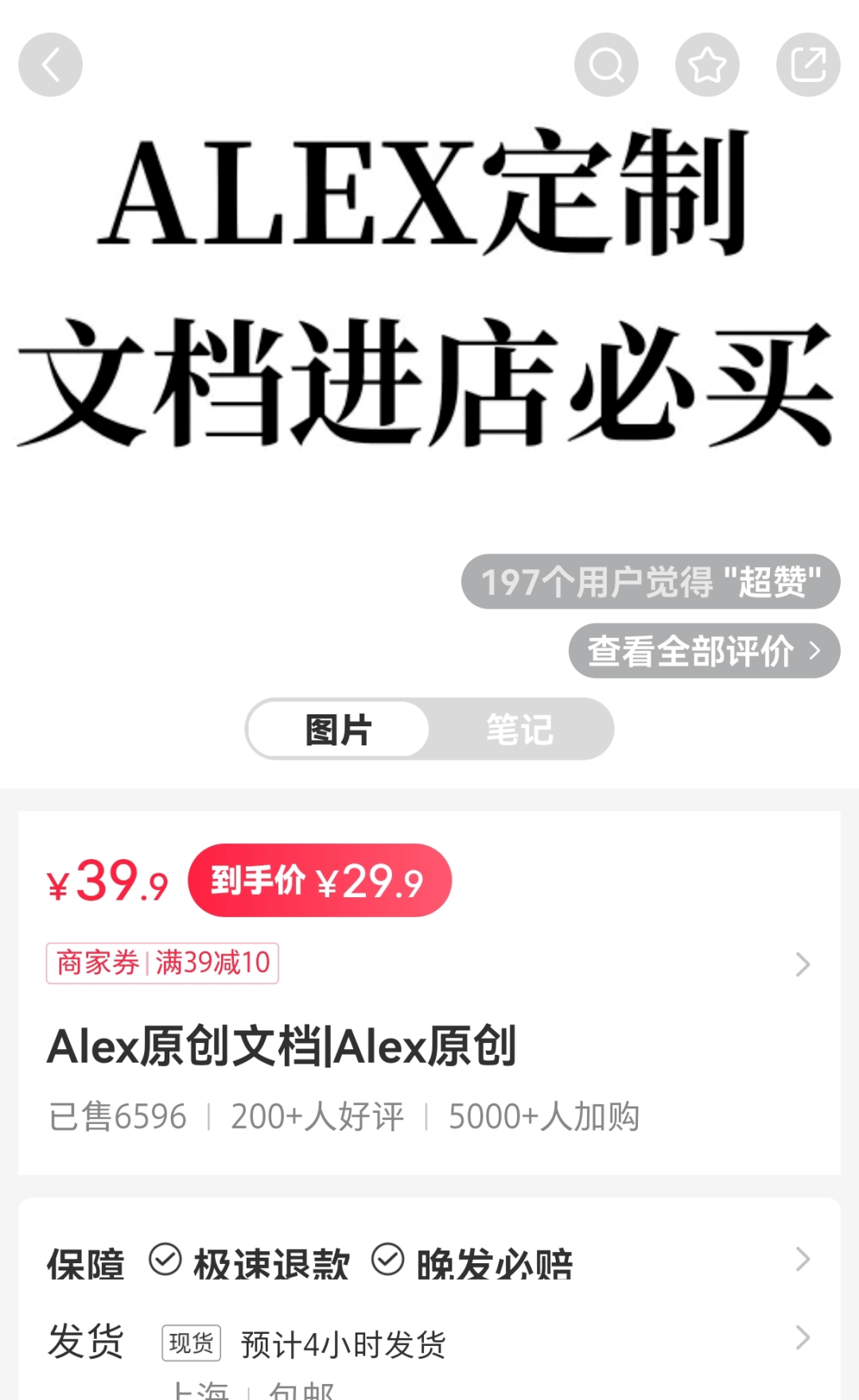Open search from the top bar

coord(606,64)
